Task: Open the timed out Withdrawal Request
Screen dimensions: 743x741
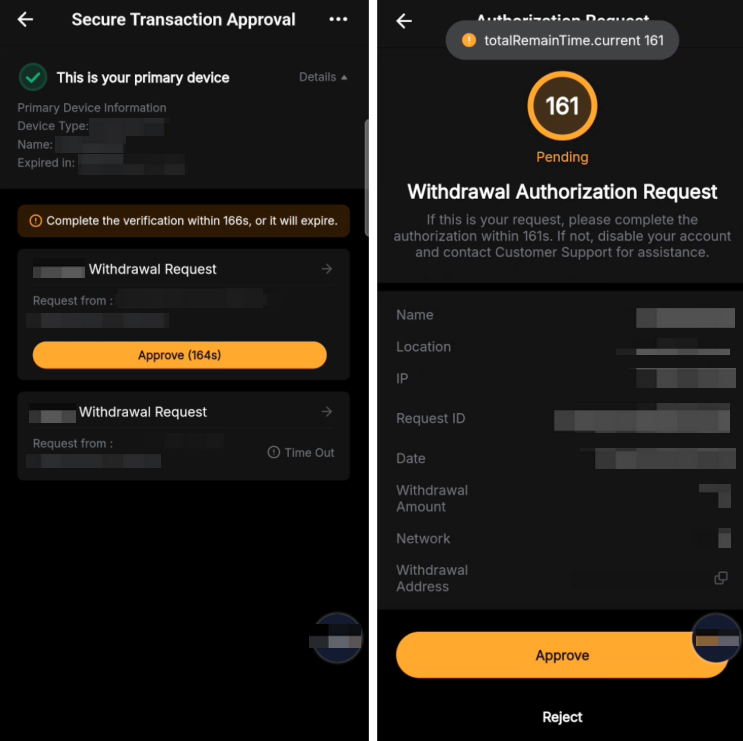Action: tap(326, 412)
